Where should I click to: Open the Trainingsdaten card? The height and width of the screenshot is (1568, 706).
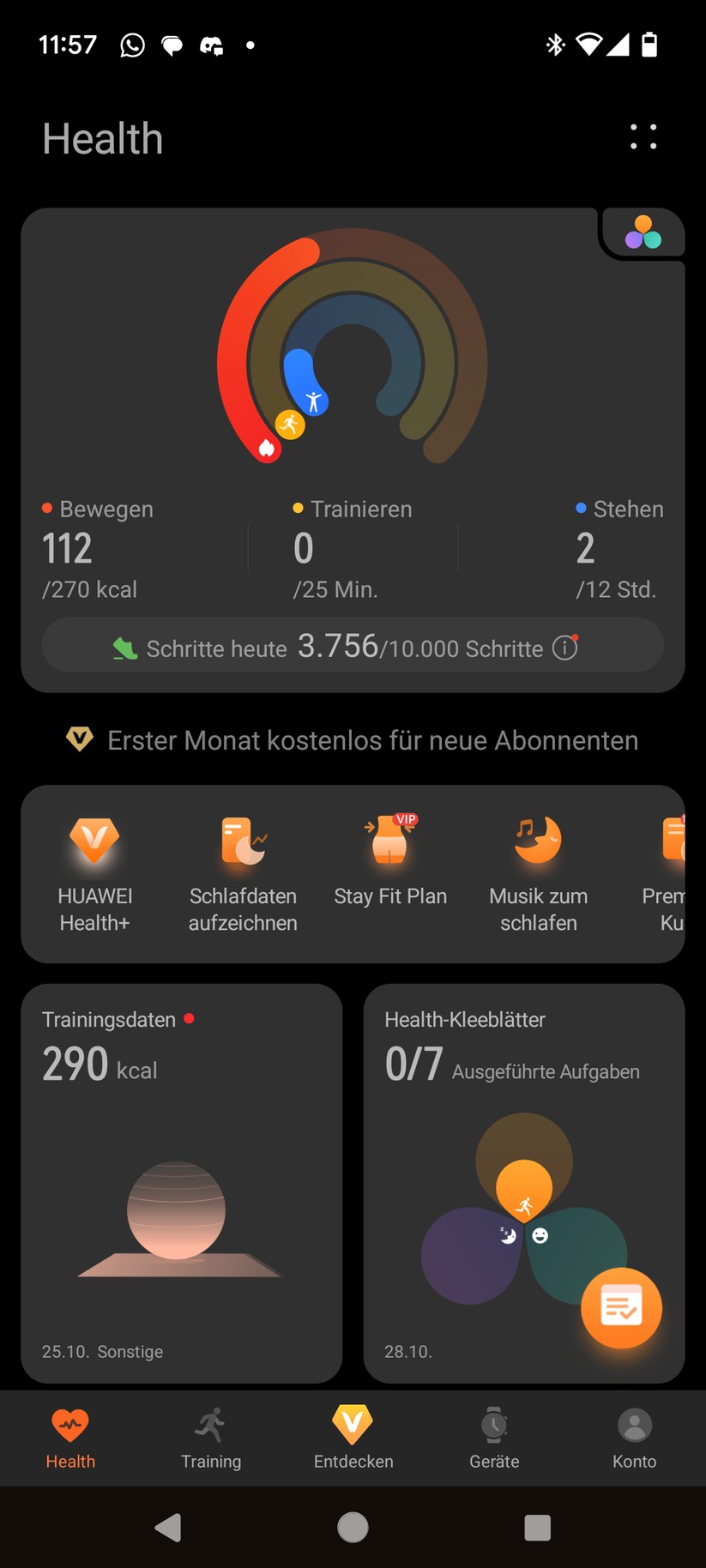click(181, 1184)
